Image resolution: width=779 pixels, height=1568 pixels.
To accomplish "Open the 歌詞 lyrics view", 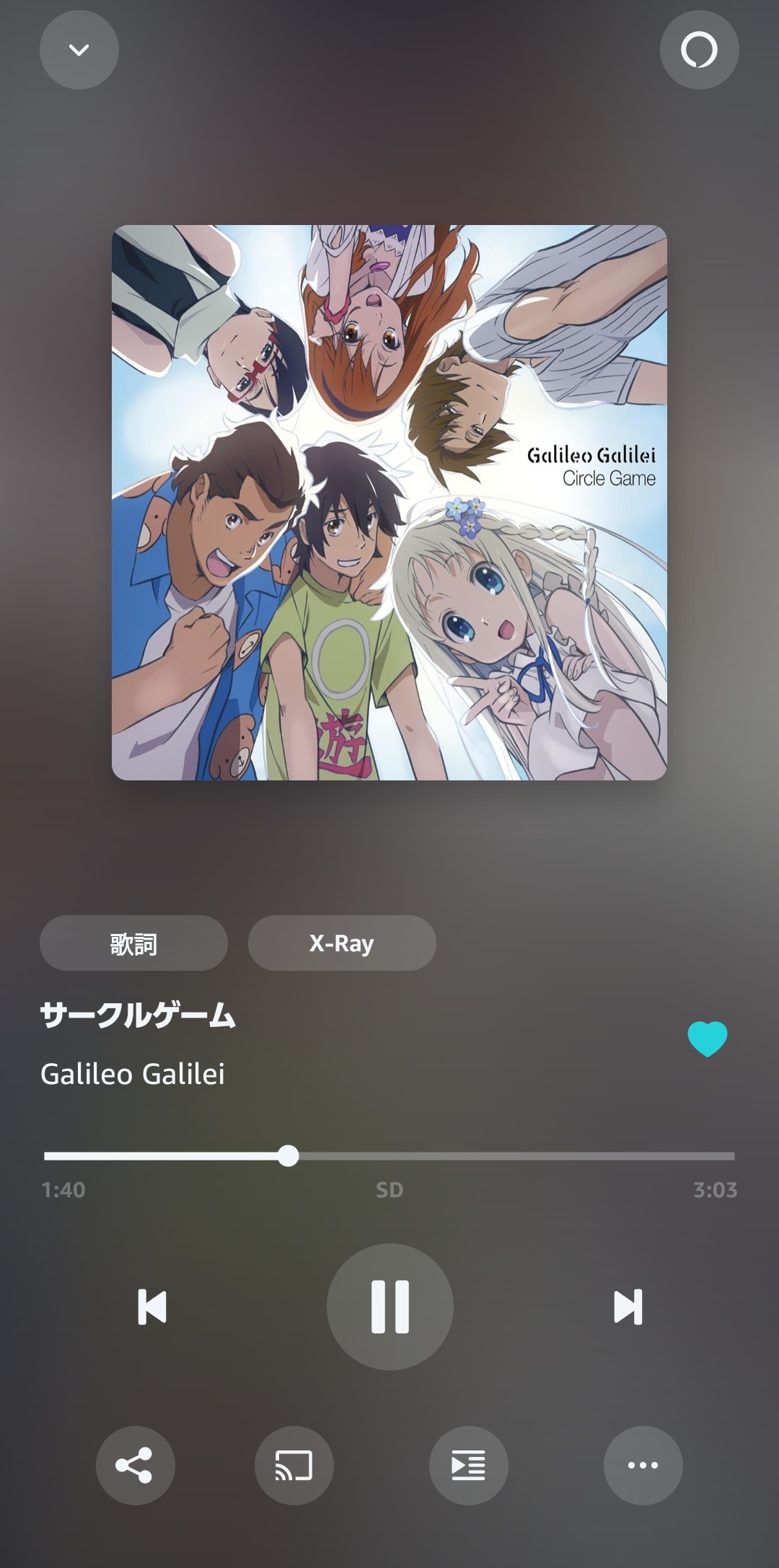I will 133,943.
